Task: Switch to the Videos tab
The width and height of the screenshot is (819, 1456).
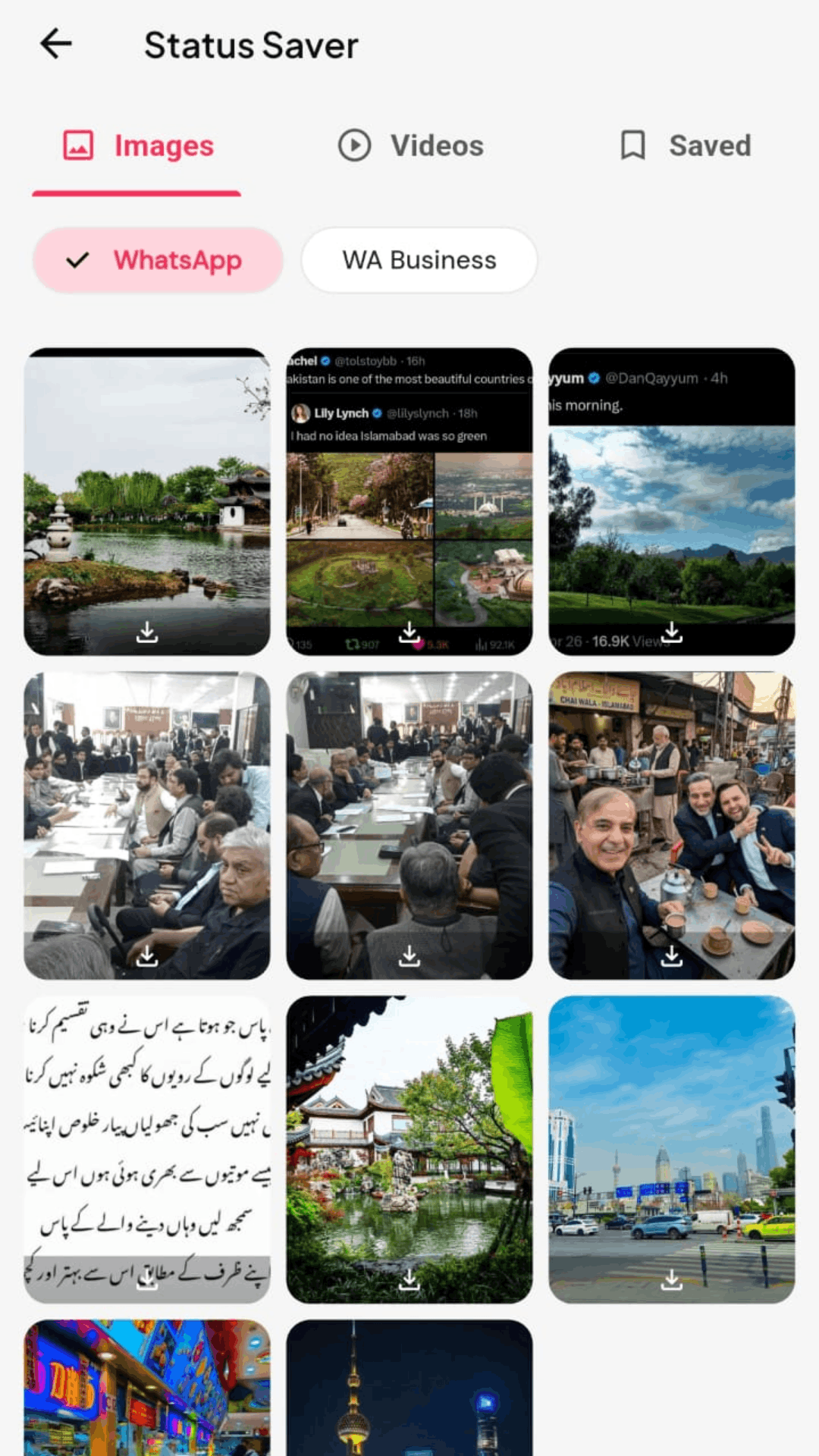Action: coord(410,146)
